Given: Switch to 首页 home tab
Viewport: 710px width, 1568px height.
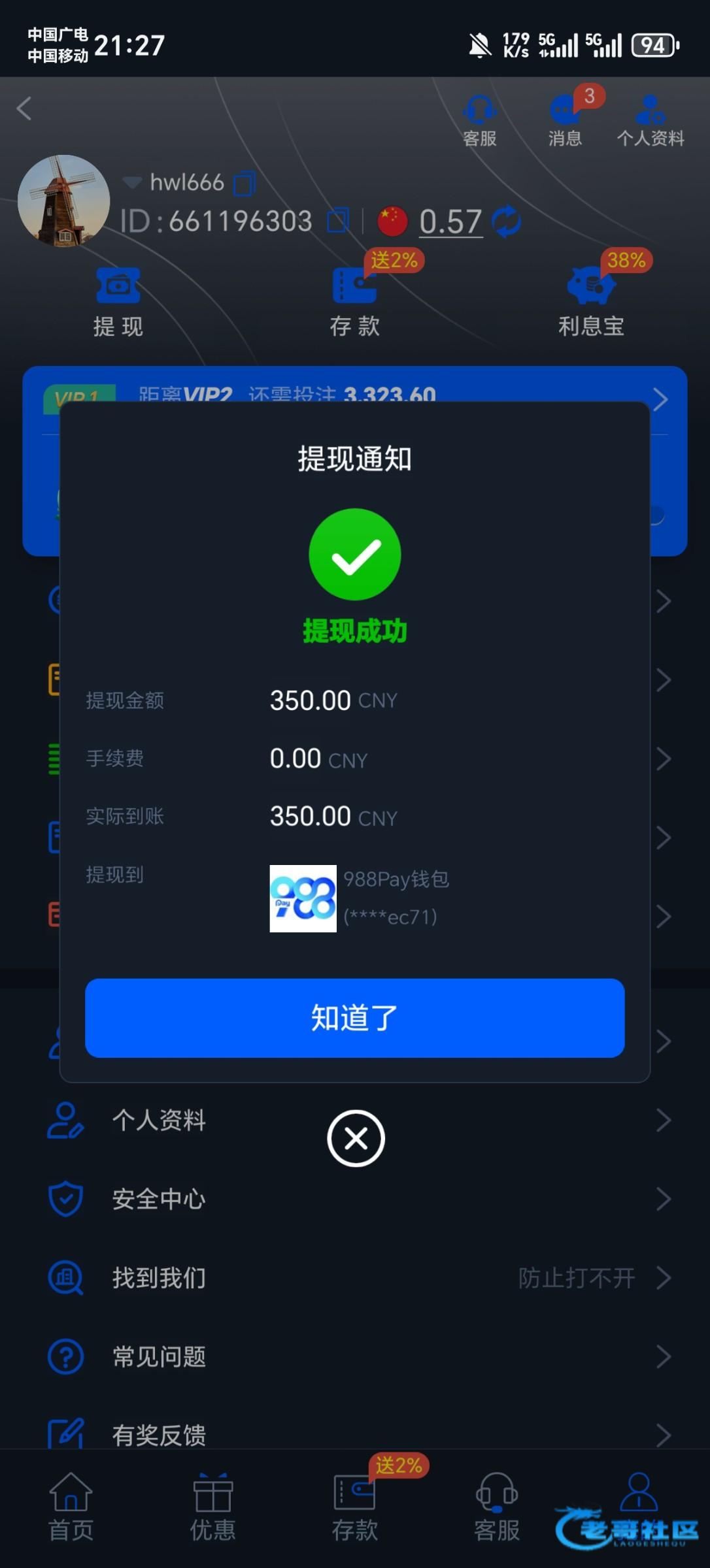Looking at the screenshot, I should pyautogui.click(x=71, y=1507).
